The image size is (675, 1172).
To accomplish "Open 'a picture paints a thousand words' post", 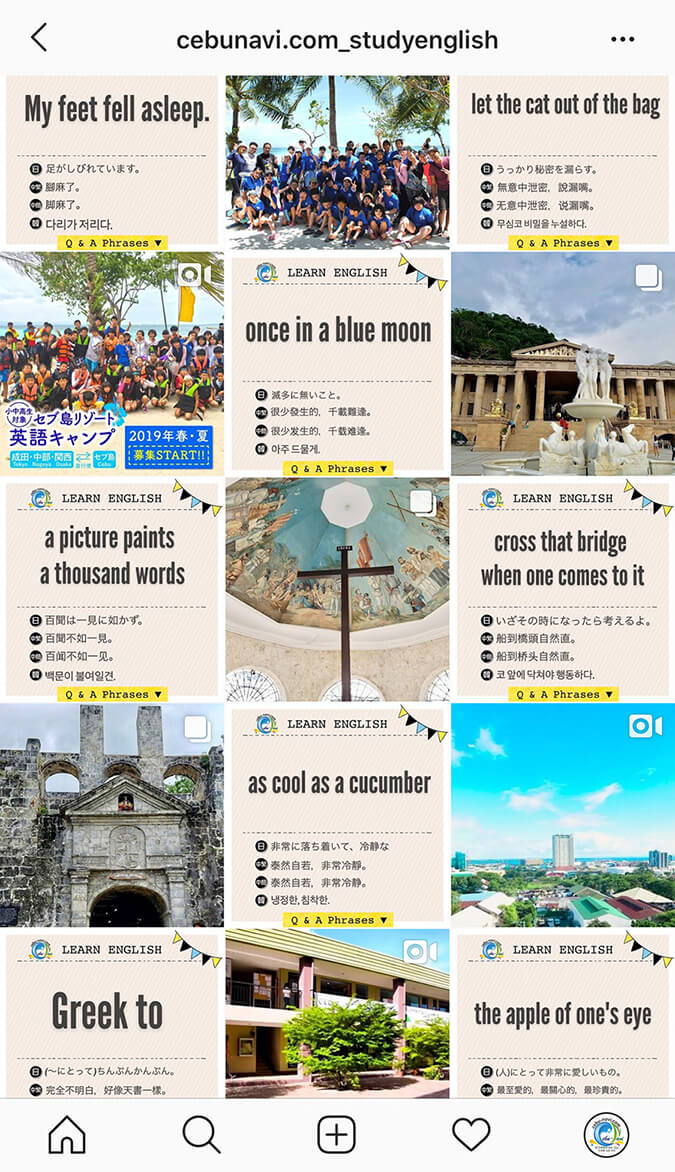I will coord(112,588).
